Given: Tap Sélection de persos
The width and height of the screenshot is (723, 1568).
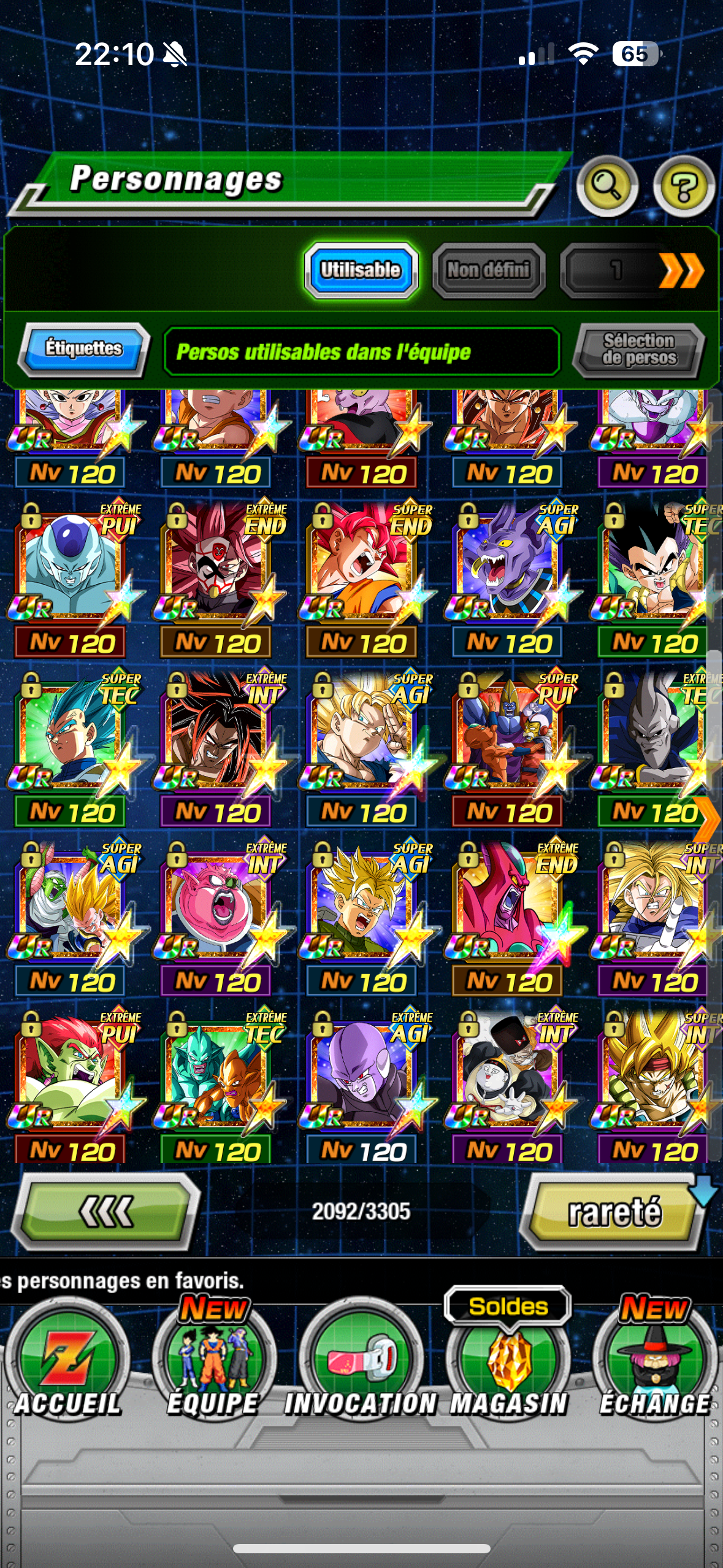Looking at the screenshot, I should click(x=639, y=350).
